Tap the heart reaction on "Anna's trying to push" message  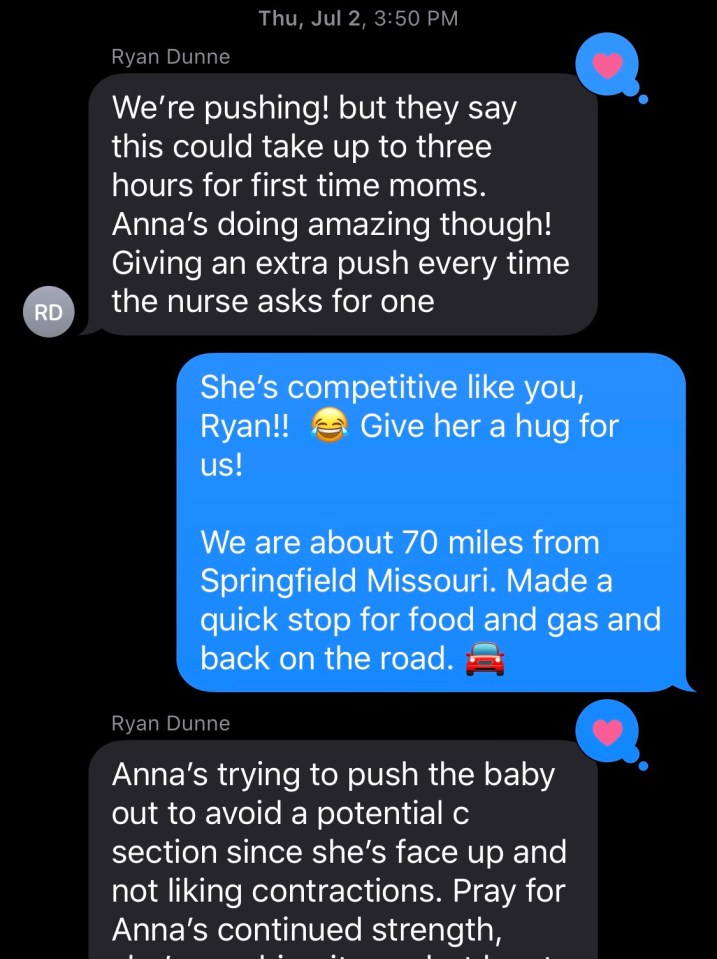pos(607,733)
